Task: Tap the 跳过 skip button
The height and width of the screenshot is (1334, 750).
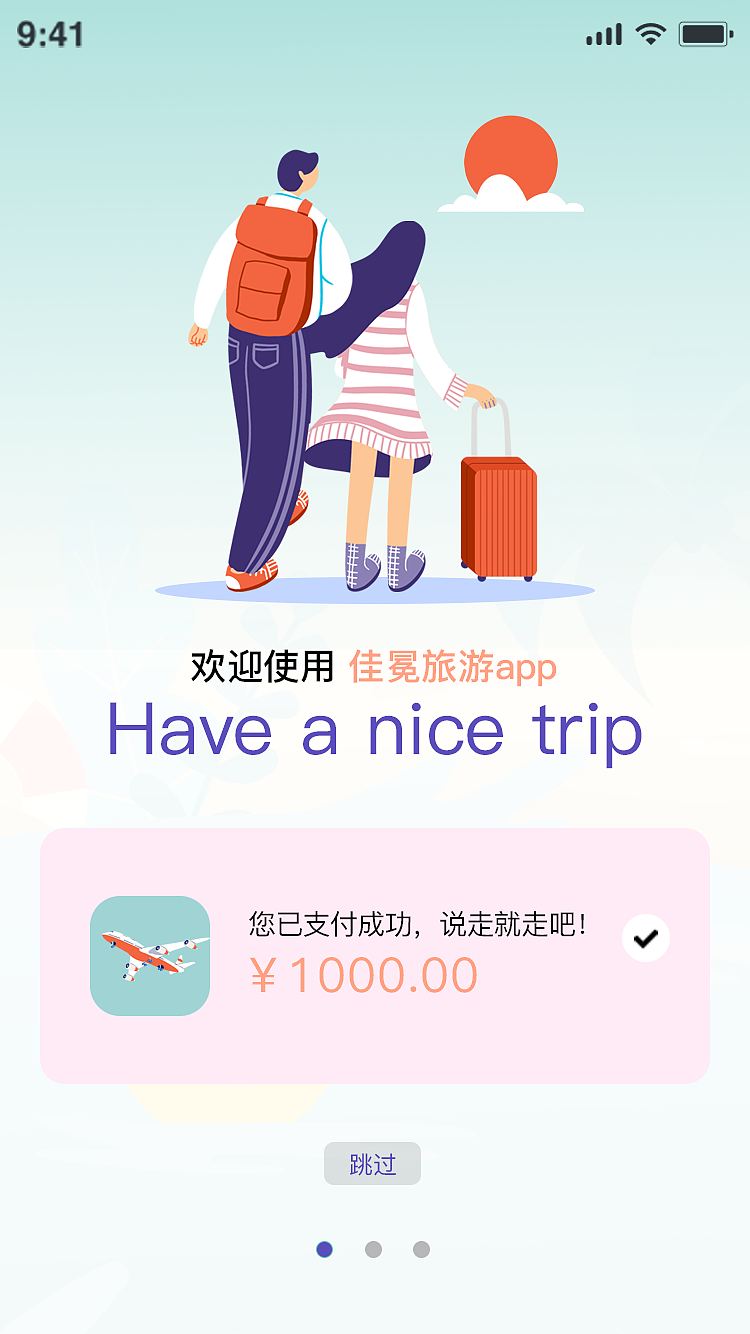Action: [372, 1163]
